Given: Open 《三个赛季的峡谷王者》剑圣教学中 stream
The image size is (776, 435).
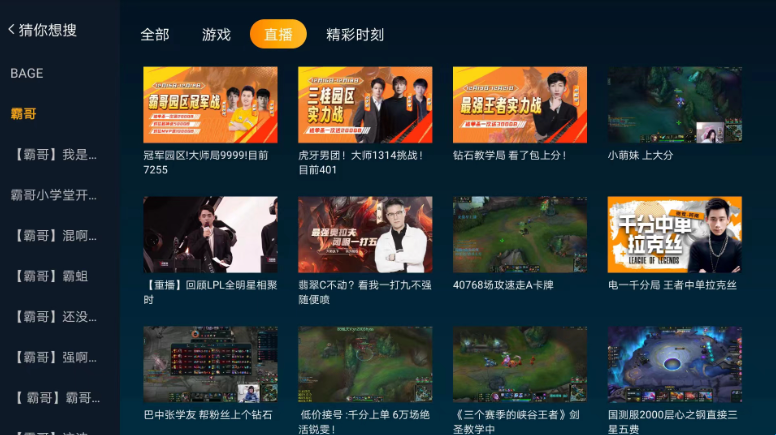Looking at the screenshot, I should [x=520, y=364].
